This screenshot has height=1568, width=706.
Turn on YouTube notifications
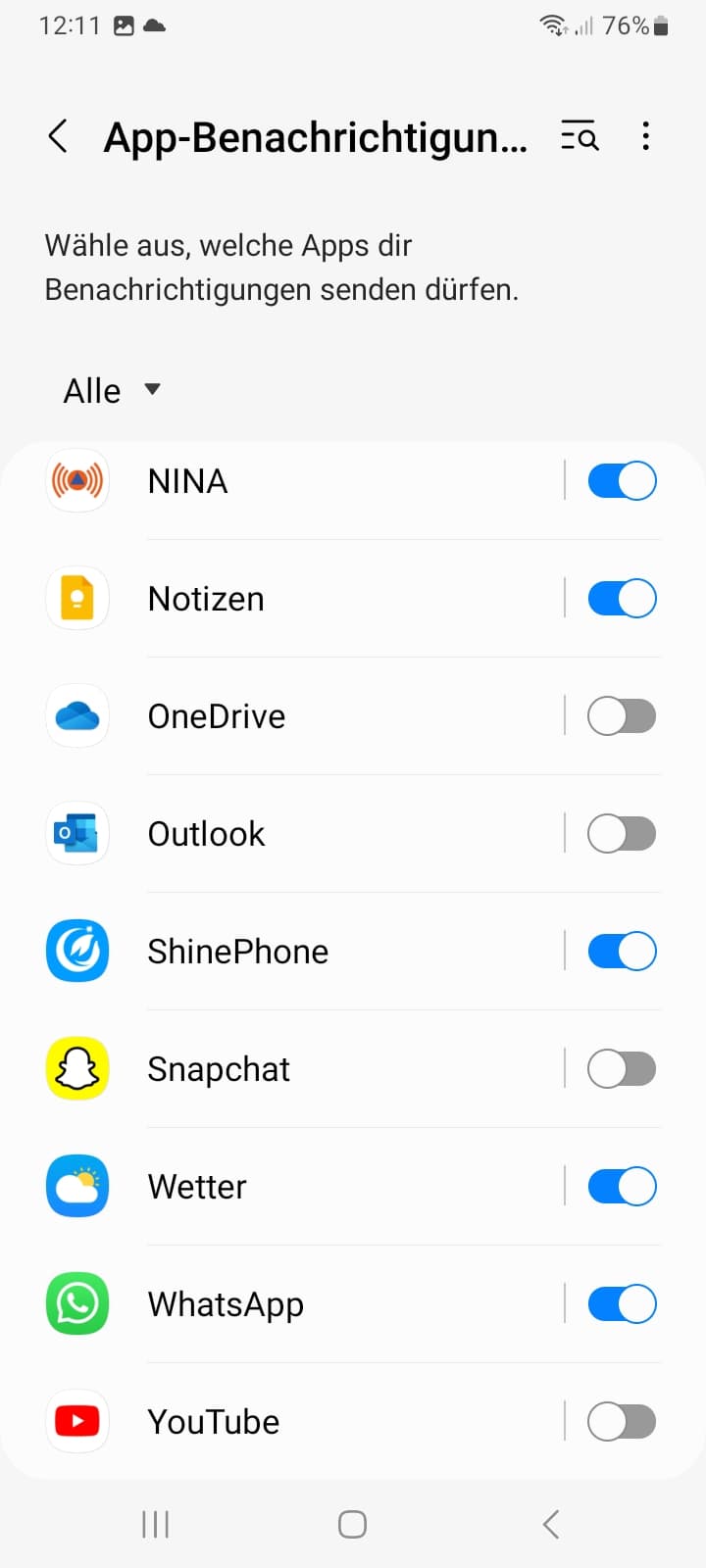click(x=622, y=1422)
